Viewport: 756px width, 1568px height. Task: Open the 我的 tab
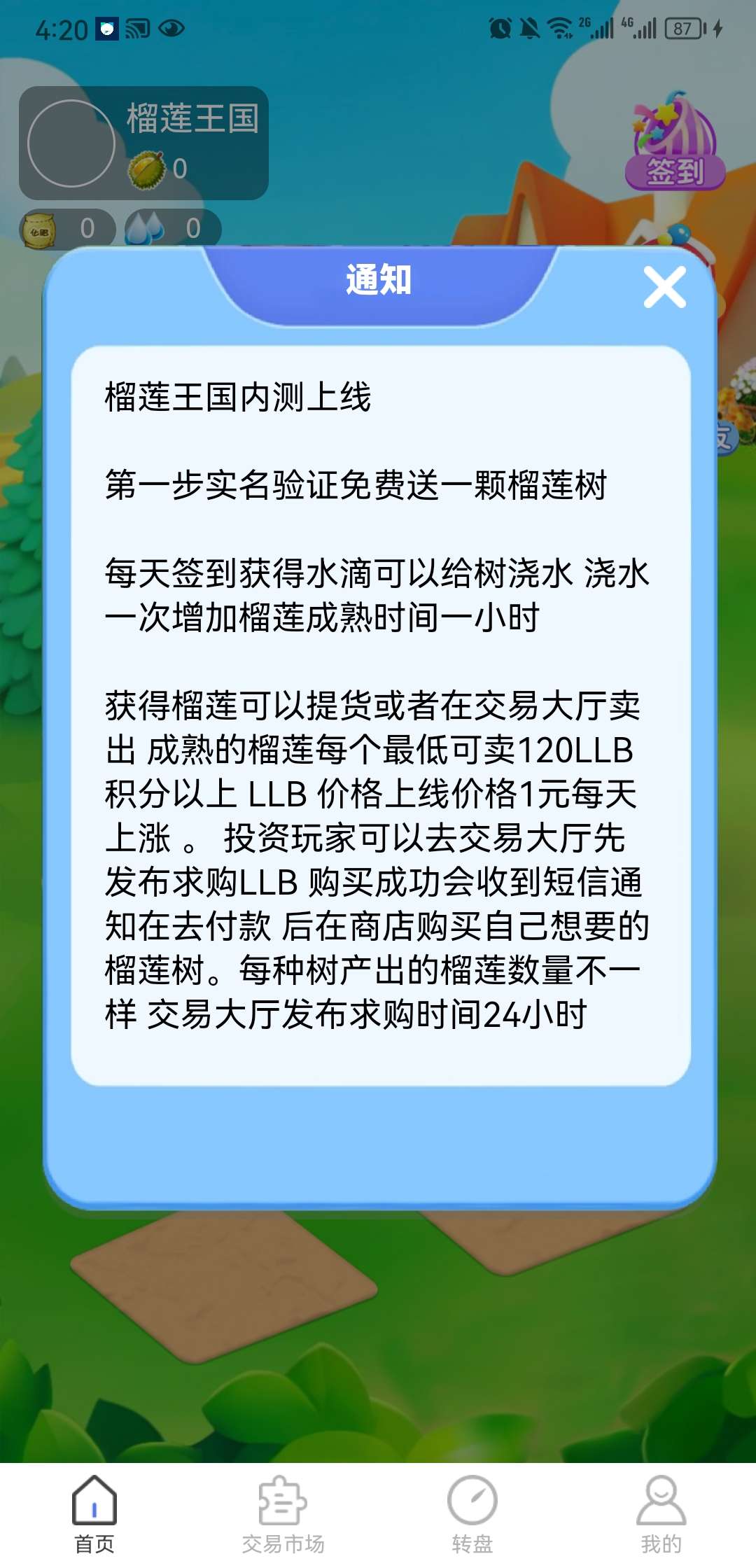click(x=661, y=1515)
